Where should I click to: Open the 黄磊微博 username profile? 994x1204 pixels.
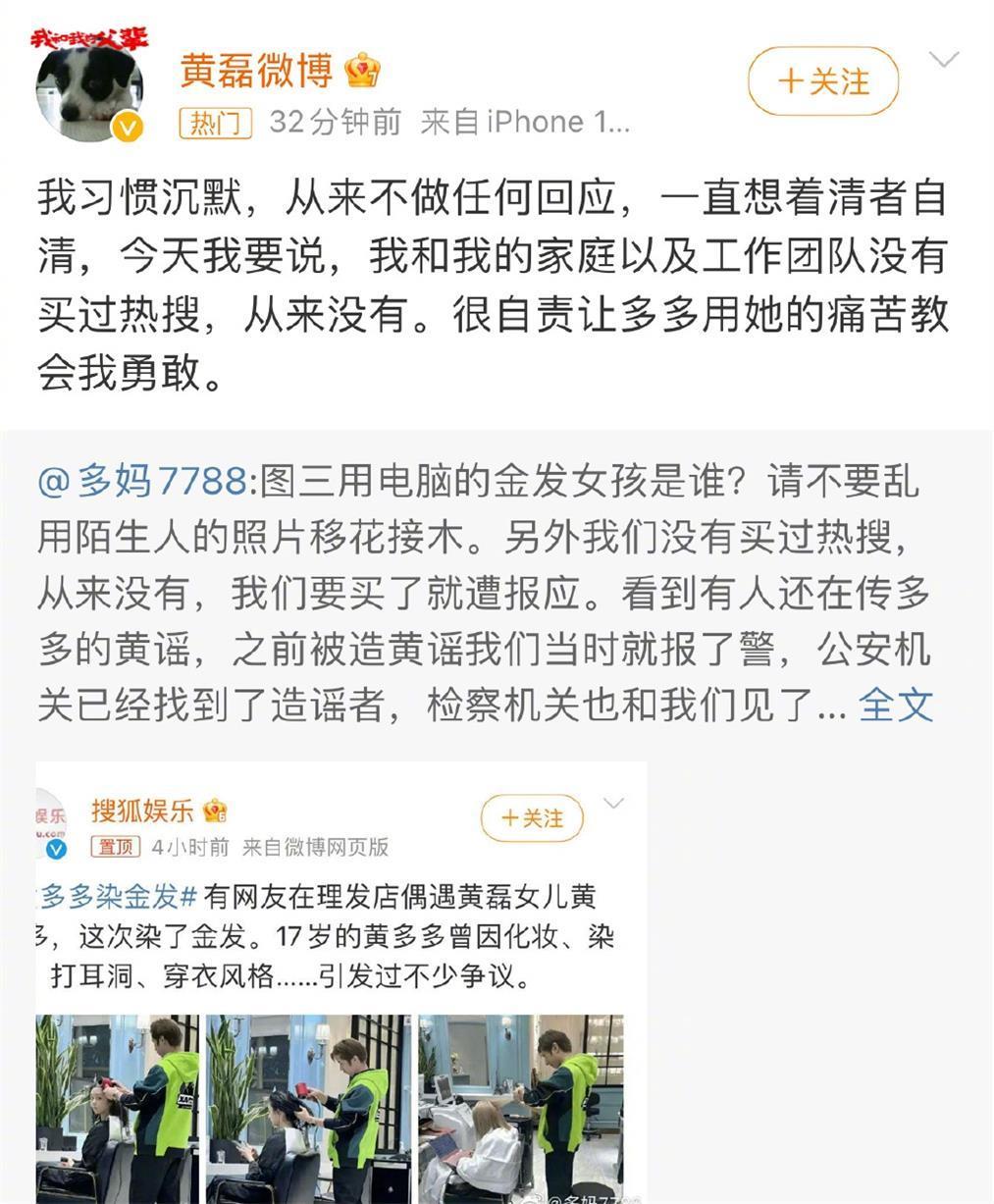tap(256, 70)
